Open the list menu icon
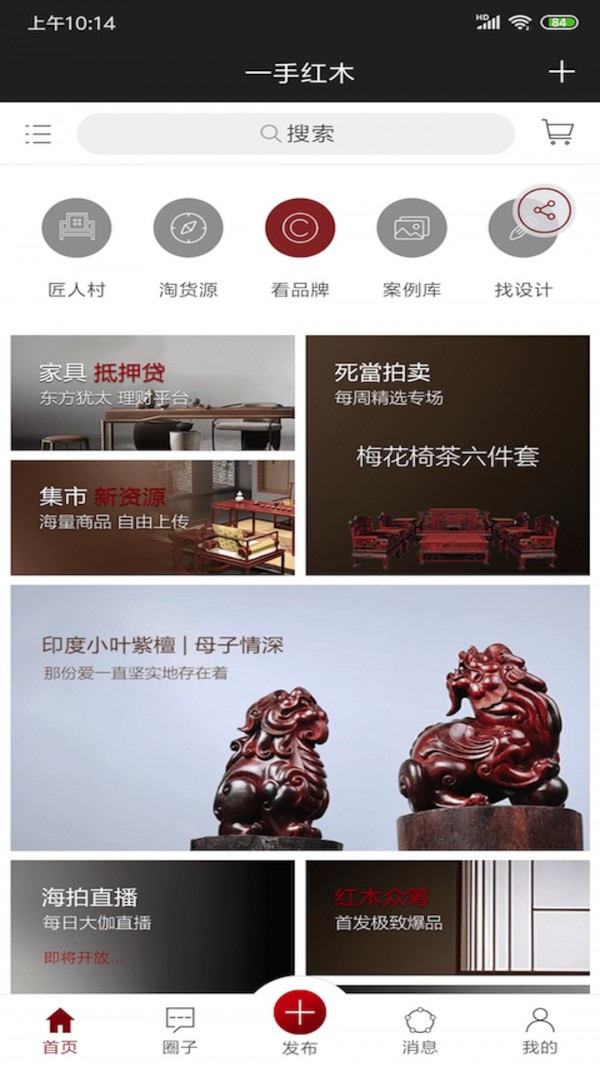The width and height of the screenshot is (600, 1067). click(x=38, y=134)
